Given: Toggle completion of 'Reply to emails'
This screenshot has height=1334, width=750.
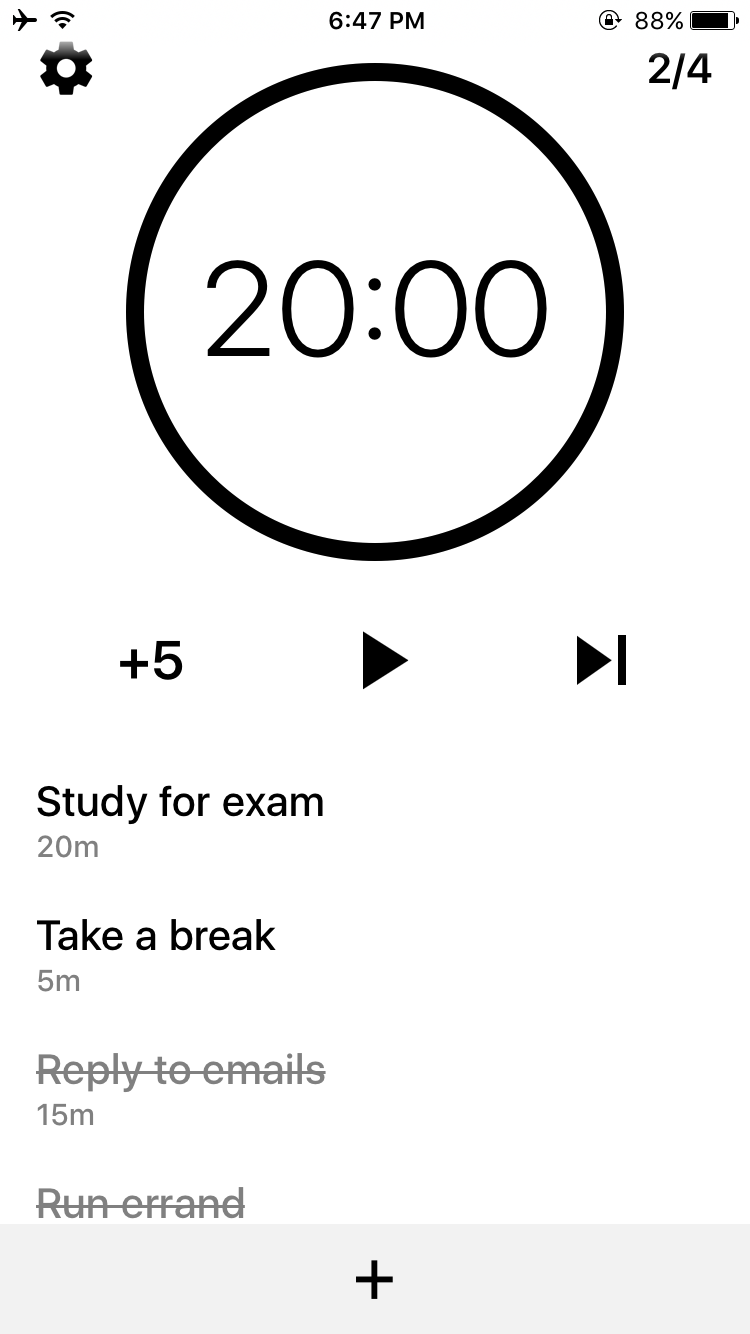Looking at the screenshot, I should click(181, 1070).
